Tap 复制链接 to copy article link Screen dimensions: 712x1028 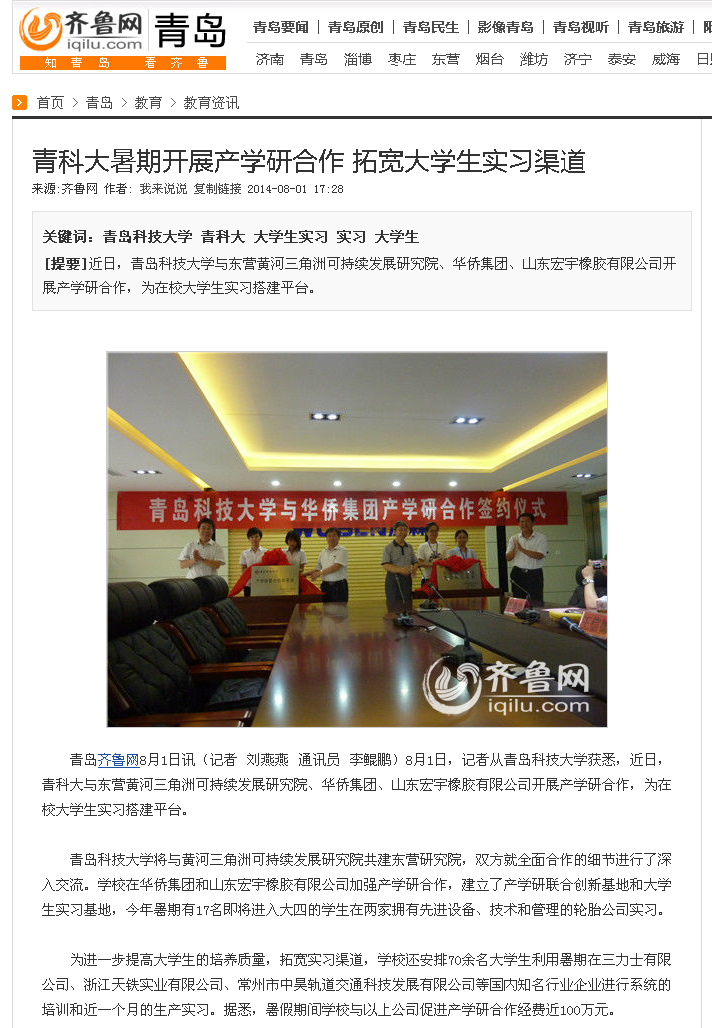pos(217,188)
